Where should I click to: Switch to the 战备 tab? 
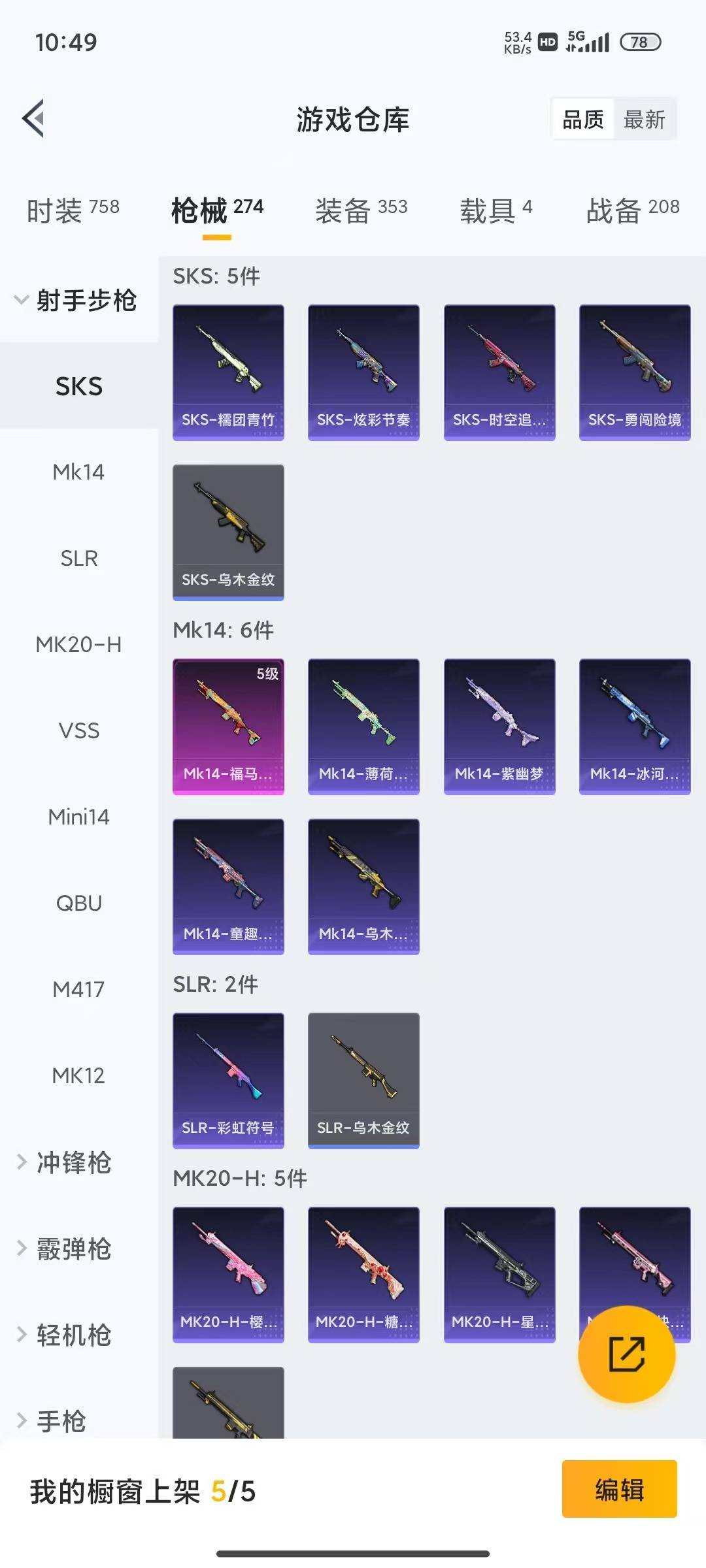coord(632,210)
